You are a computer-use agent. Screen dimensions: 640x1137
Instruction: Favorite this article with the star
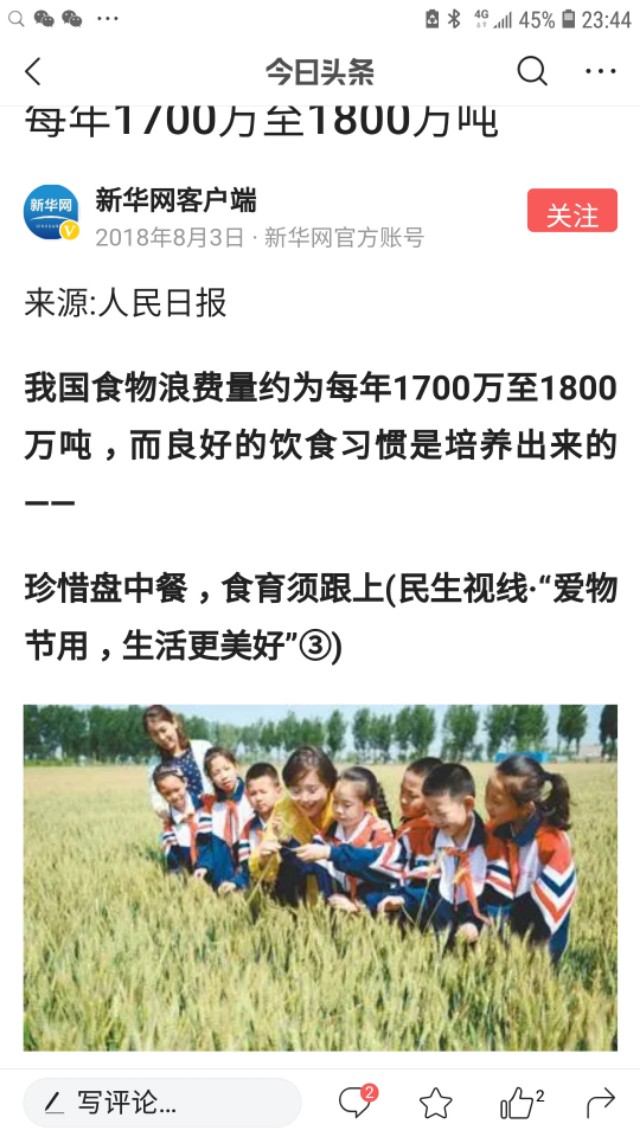click(436, 1104)
